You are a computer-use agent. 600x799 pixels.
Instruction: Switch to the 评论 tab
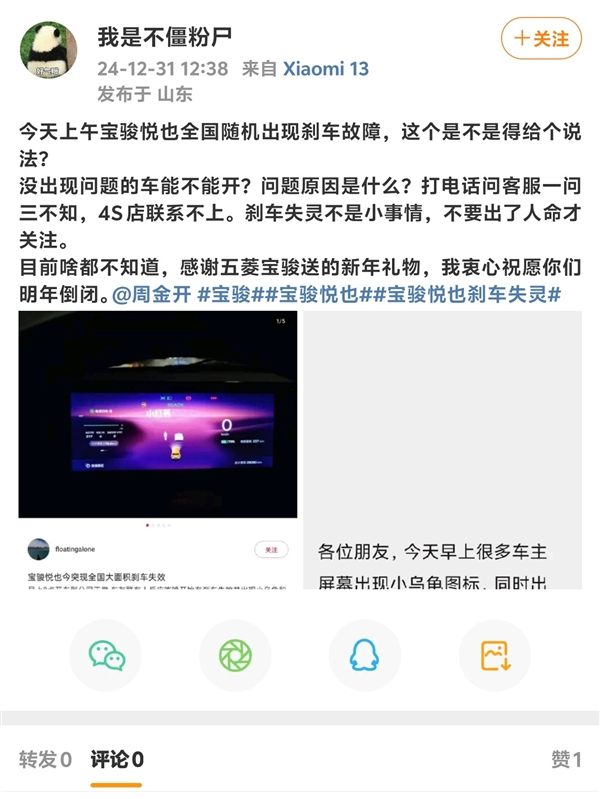pyautogui.click(x=116, y=760)
